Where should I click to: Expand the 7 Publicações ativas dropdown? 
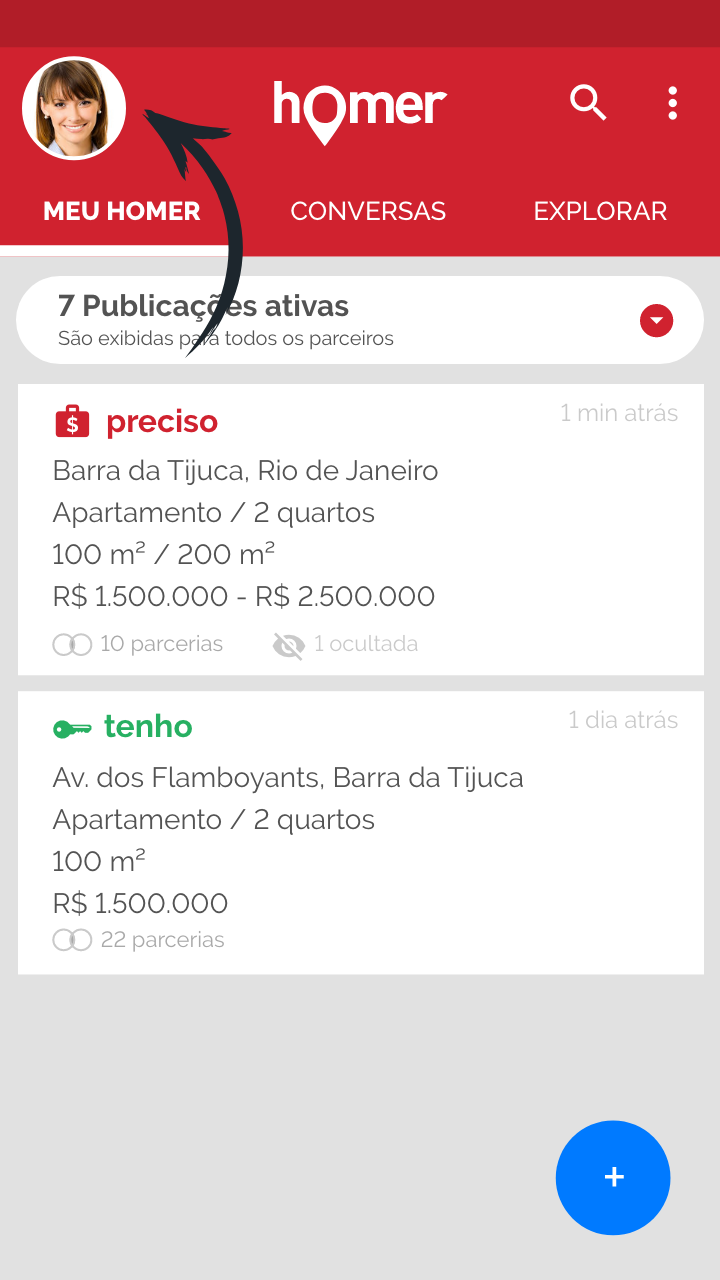click(x=360, y=320)
